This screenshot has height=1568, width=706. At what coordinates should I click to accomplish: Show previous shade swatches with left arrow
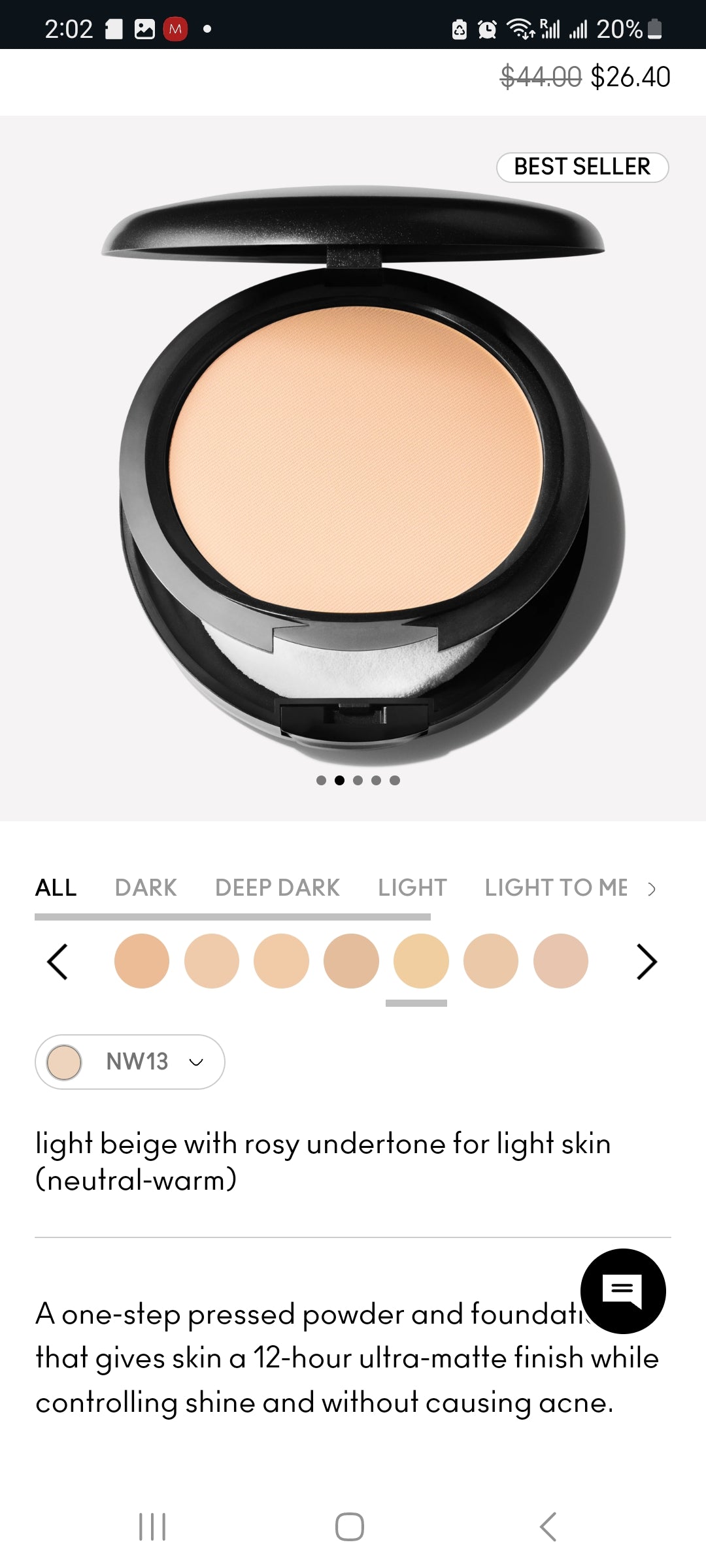click(58, 962)
